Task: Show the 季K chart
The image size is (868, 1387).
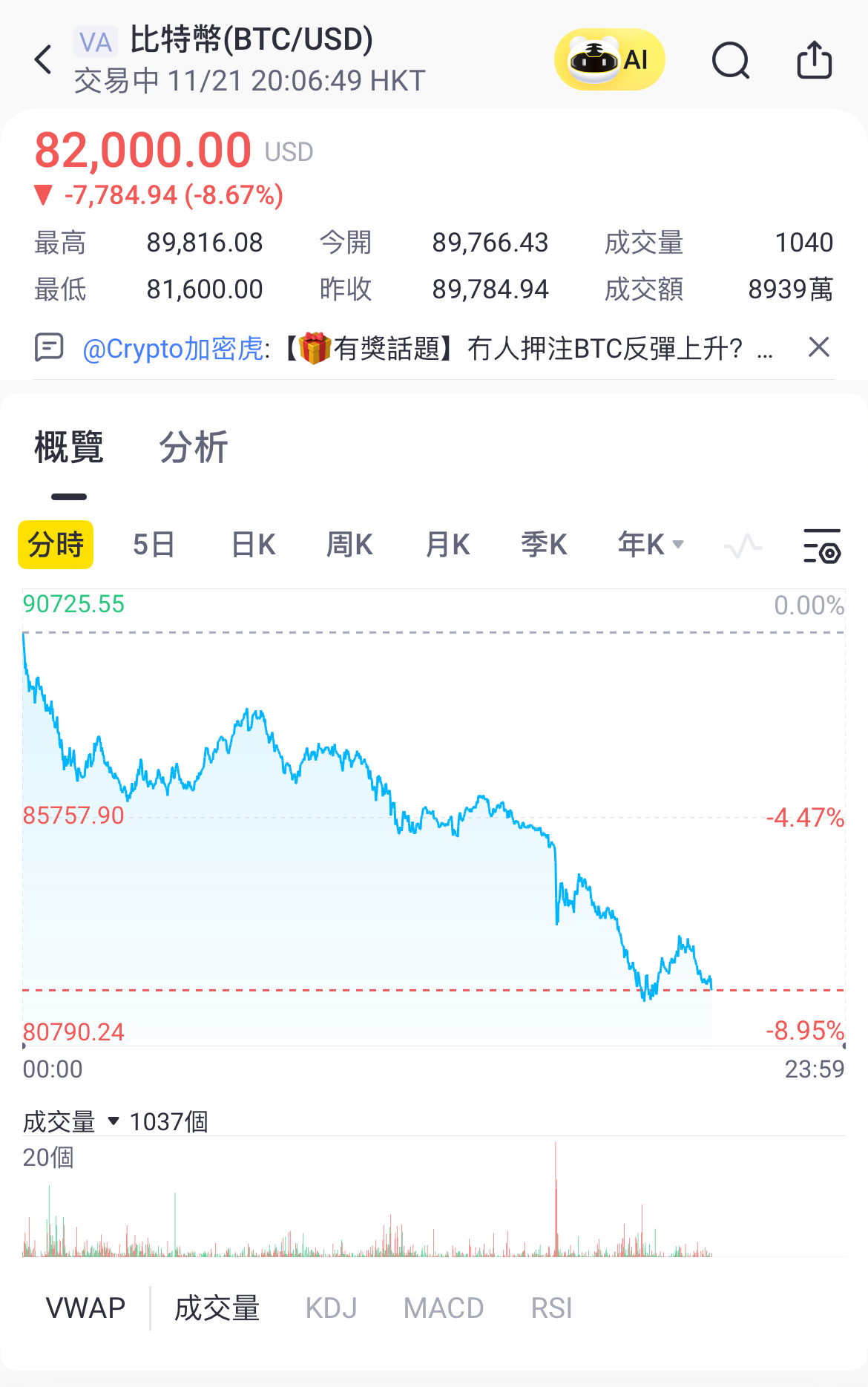Action: point(544,545)
